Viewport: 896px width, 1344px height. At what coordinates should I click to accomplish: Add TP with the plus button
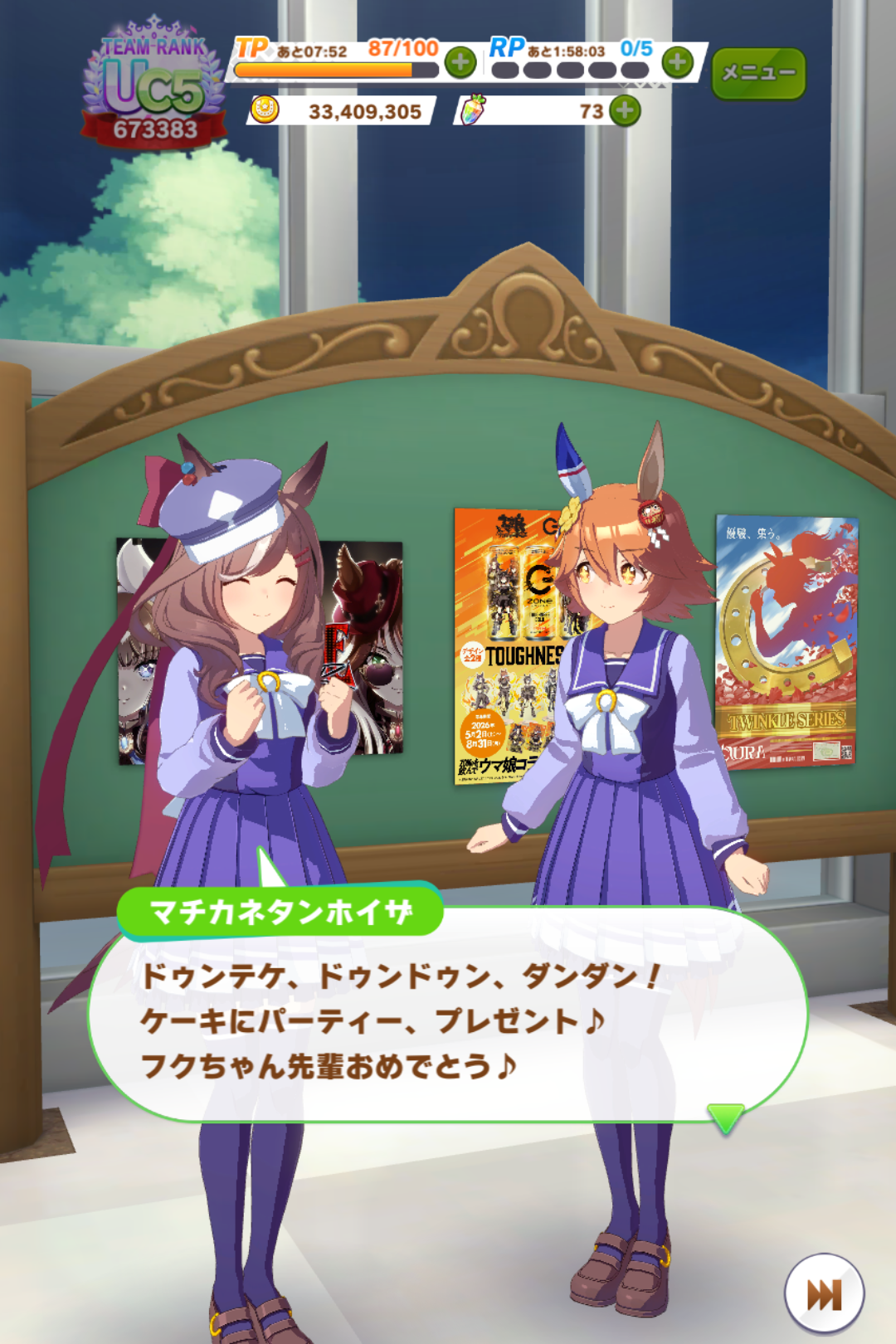460,62
